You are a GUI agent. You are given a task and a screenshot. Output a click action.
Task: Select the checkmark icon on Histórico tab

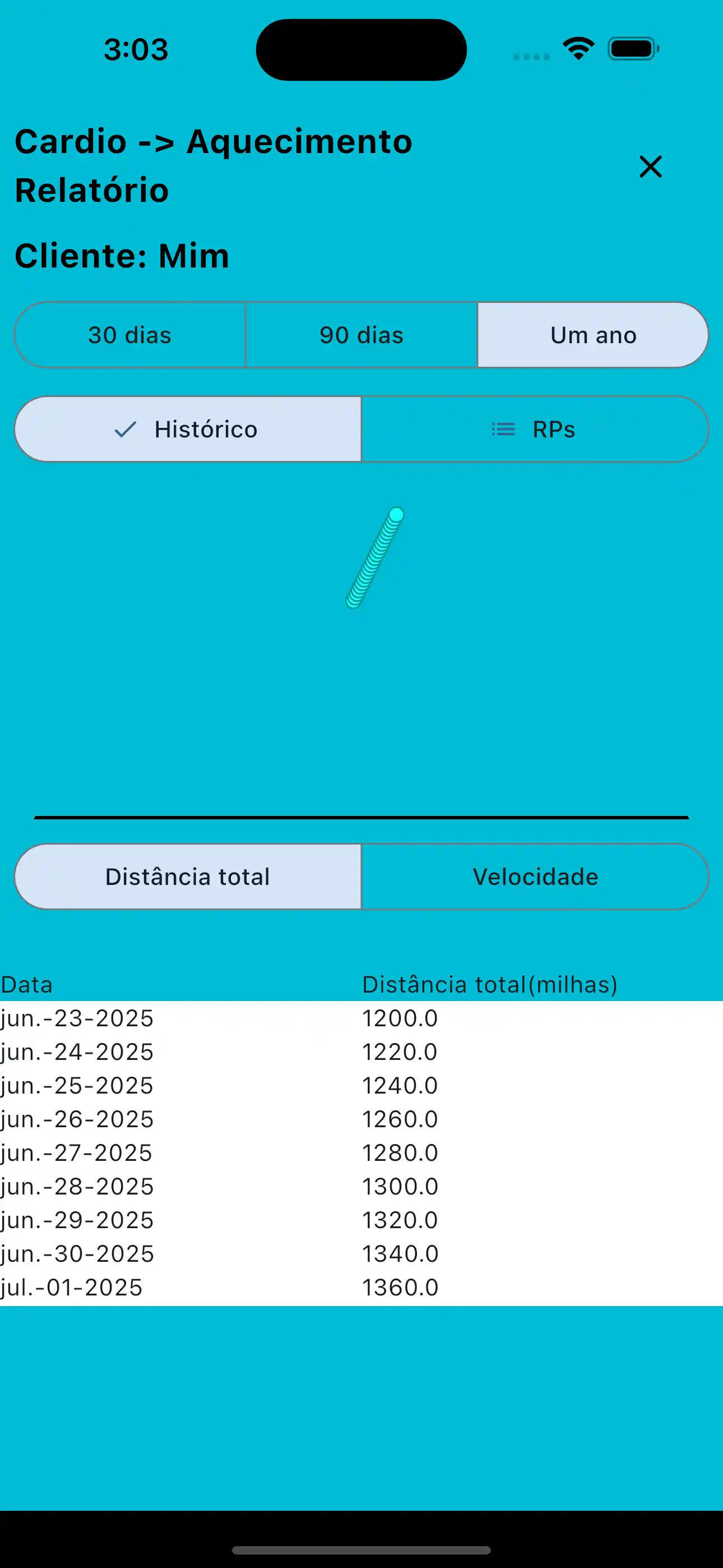pos(125,429)
